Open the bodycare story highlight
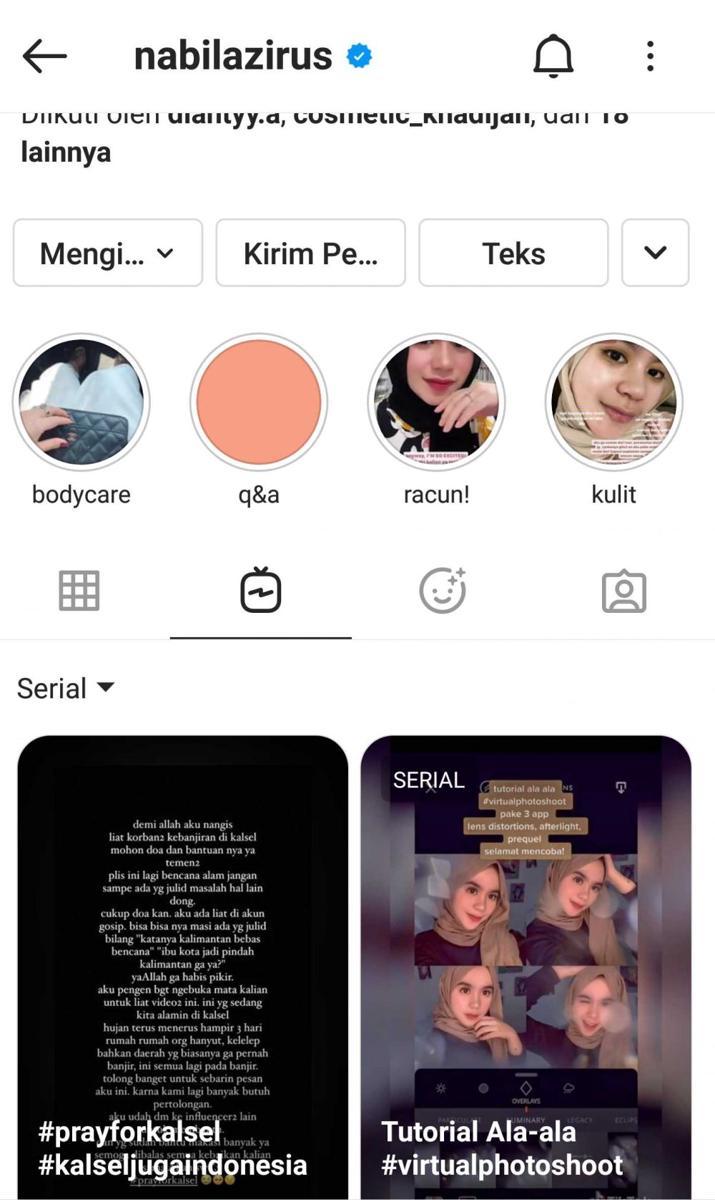This screenshot has height=1200, width=715. pos(81,402)
